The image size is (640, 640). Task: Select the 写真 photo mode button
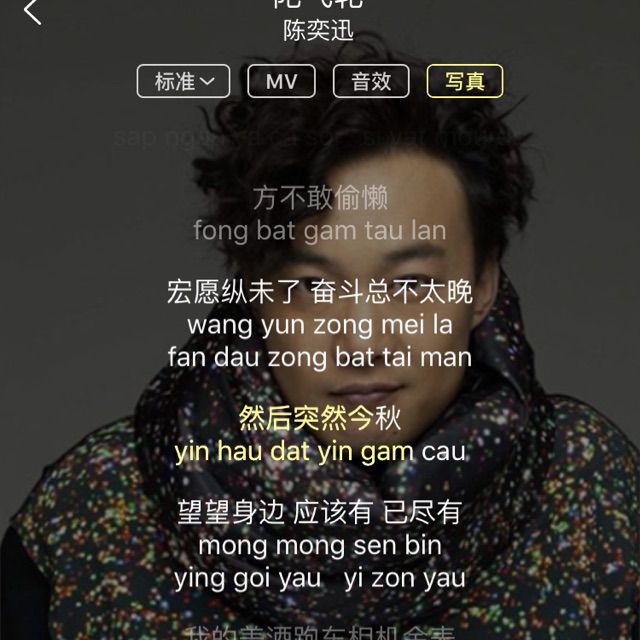464,82
